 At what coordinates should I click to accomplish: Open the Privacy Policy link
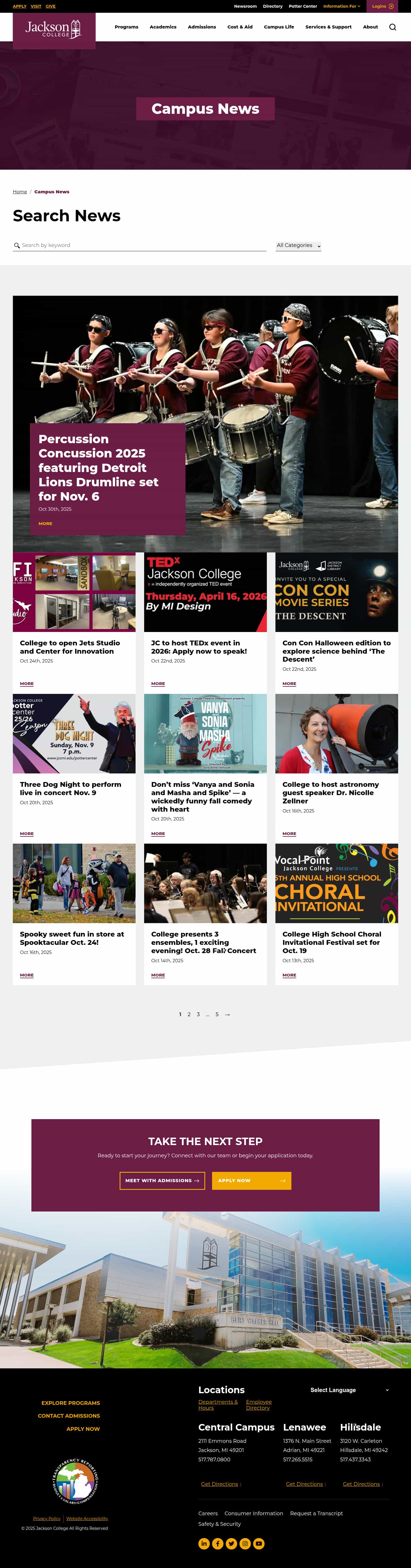tap(46, 1518)
